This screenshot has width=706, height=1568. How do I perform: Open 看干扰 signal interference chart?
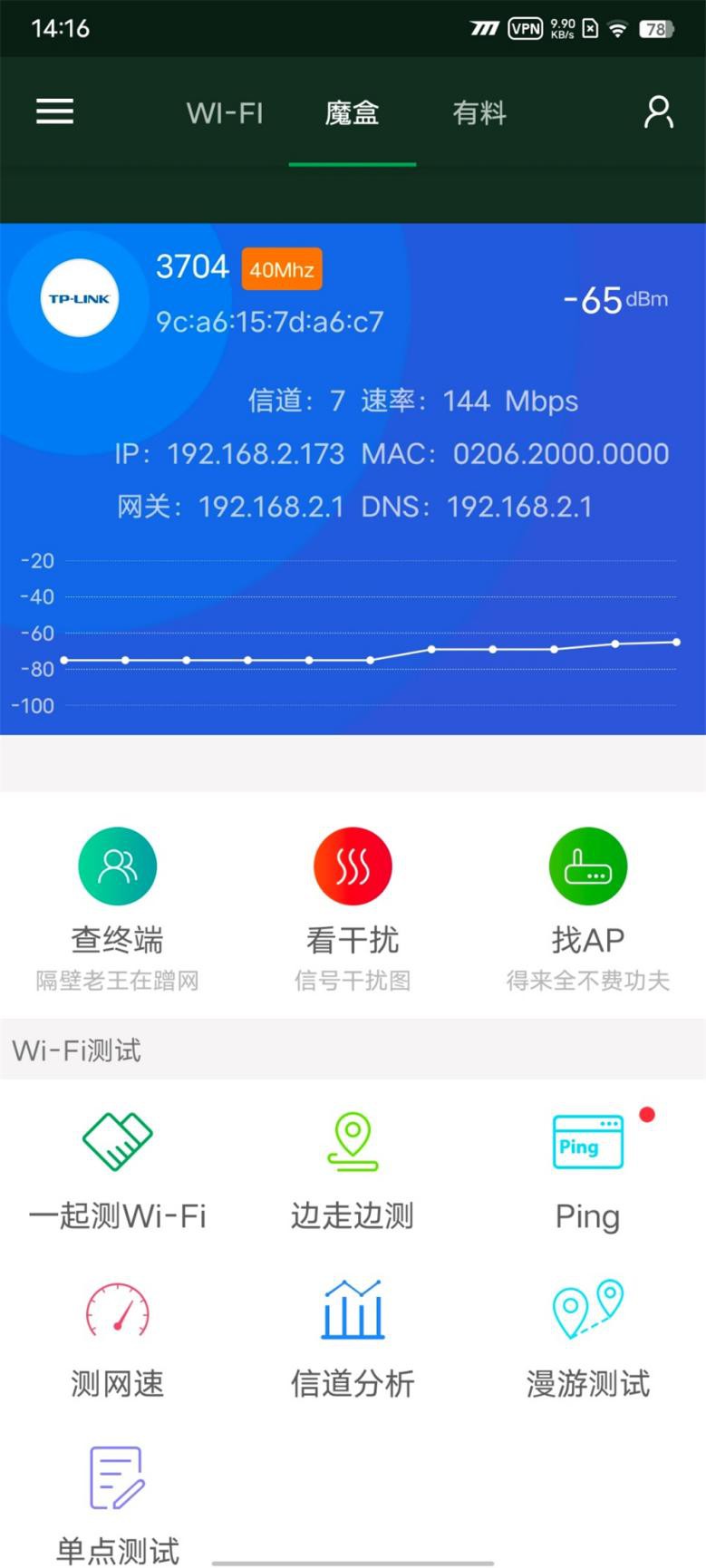(353, 907)
